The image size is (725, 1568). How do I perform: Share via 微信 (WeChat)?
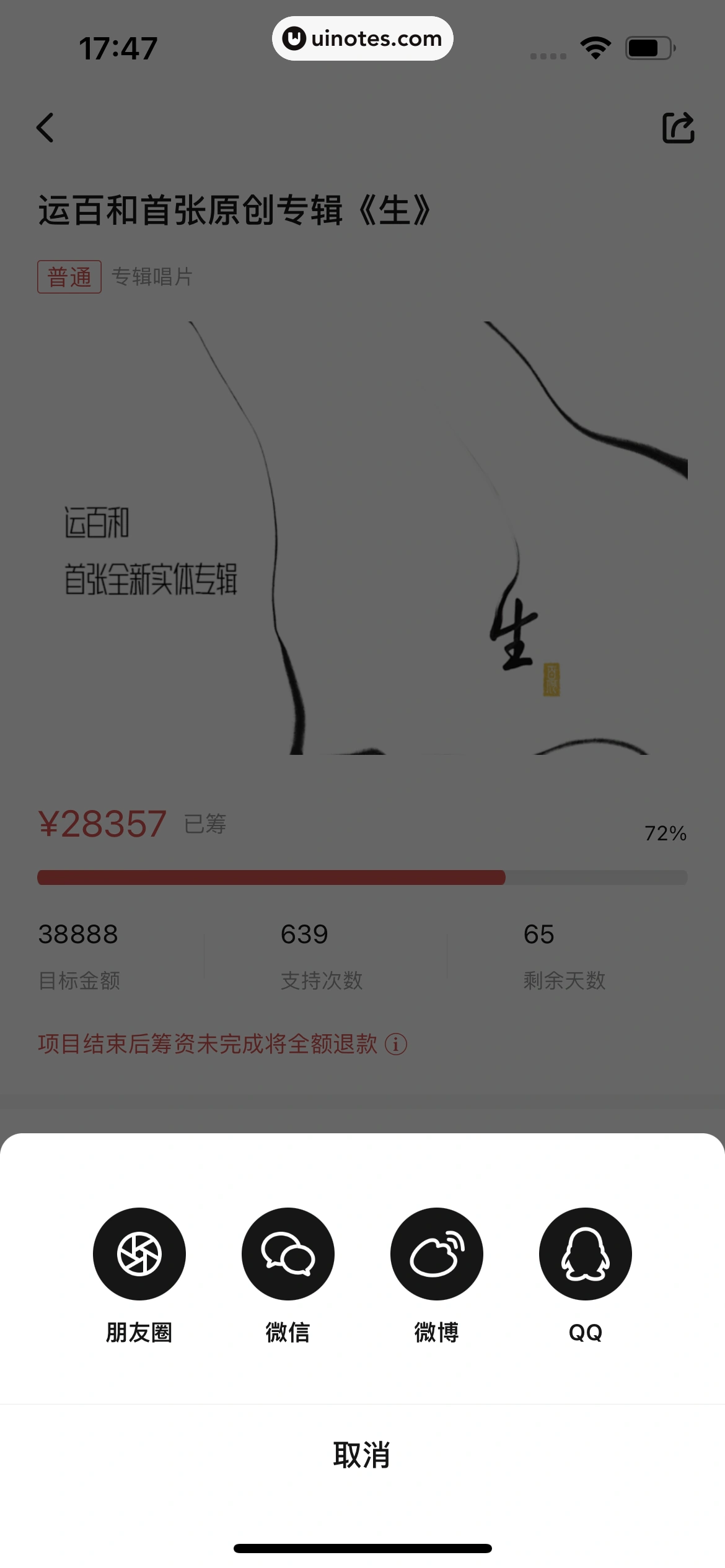(288, 1253)
